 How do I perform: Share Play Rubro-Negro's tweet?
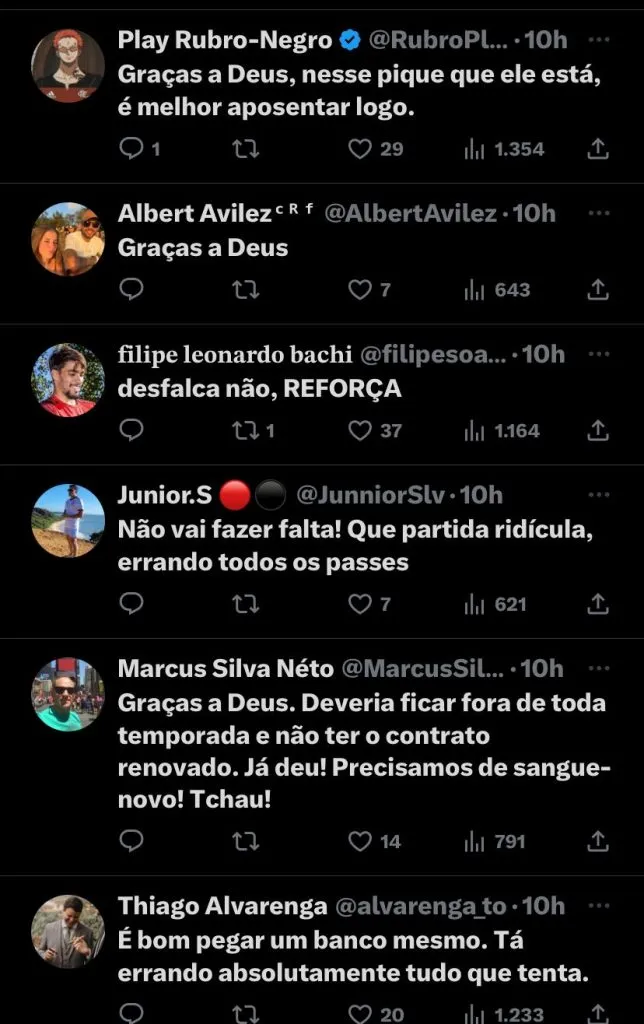598,149
